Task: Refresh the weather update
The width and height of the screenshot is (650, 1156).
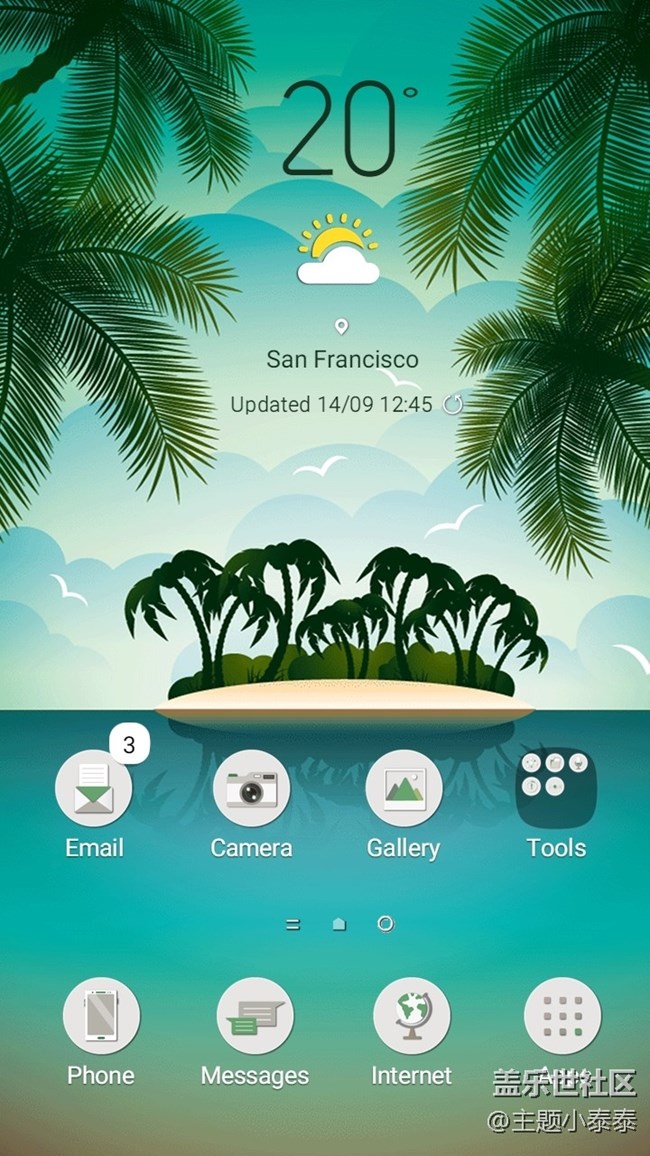Action: click(453, 405)
